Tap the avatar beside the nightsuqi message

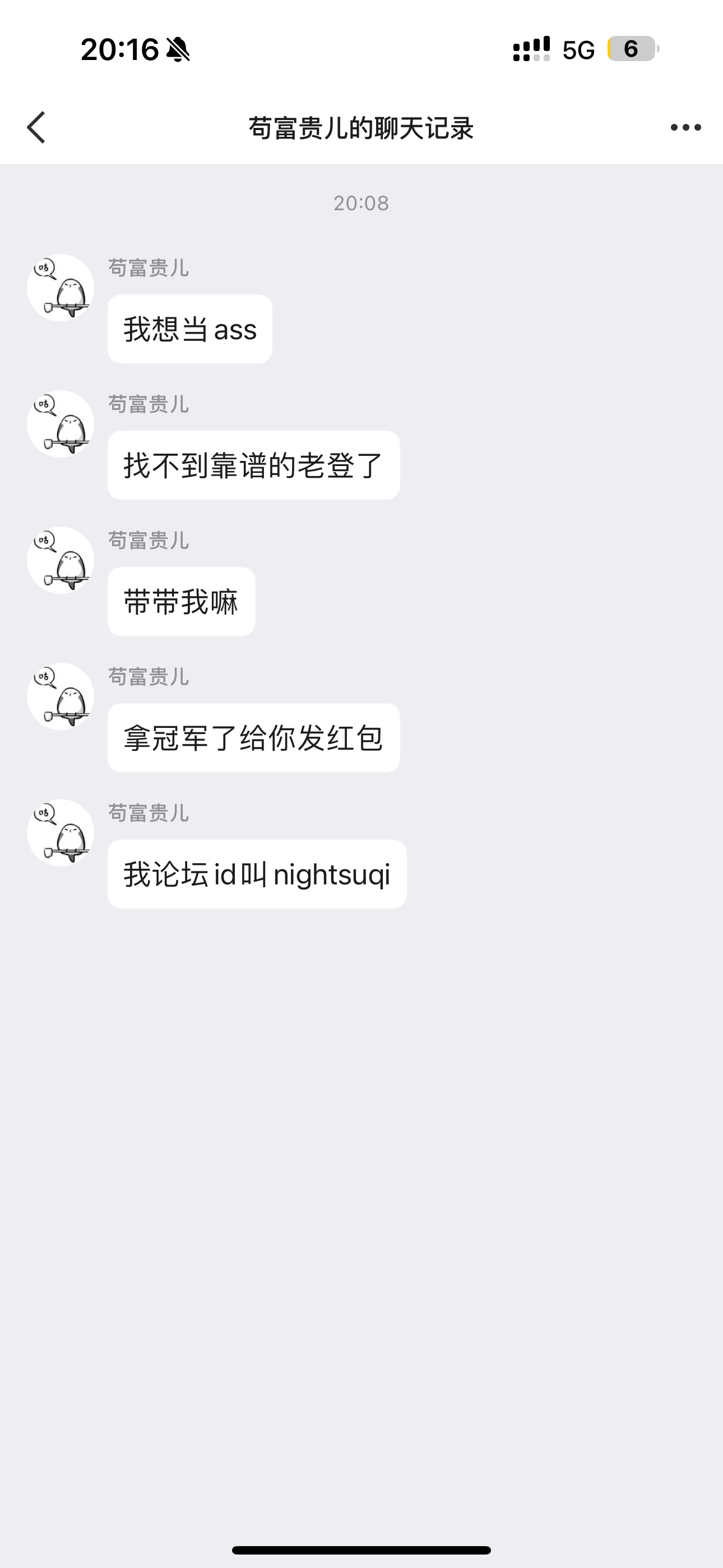[x=61, y=833]
